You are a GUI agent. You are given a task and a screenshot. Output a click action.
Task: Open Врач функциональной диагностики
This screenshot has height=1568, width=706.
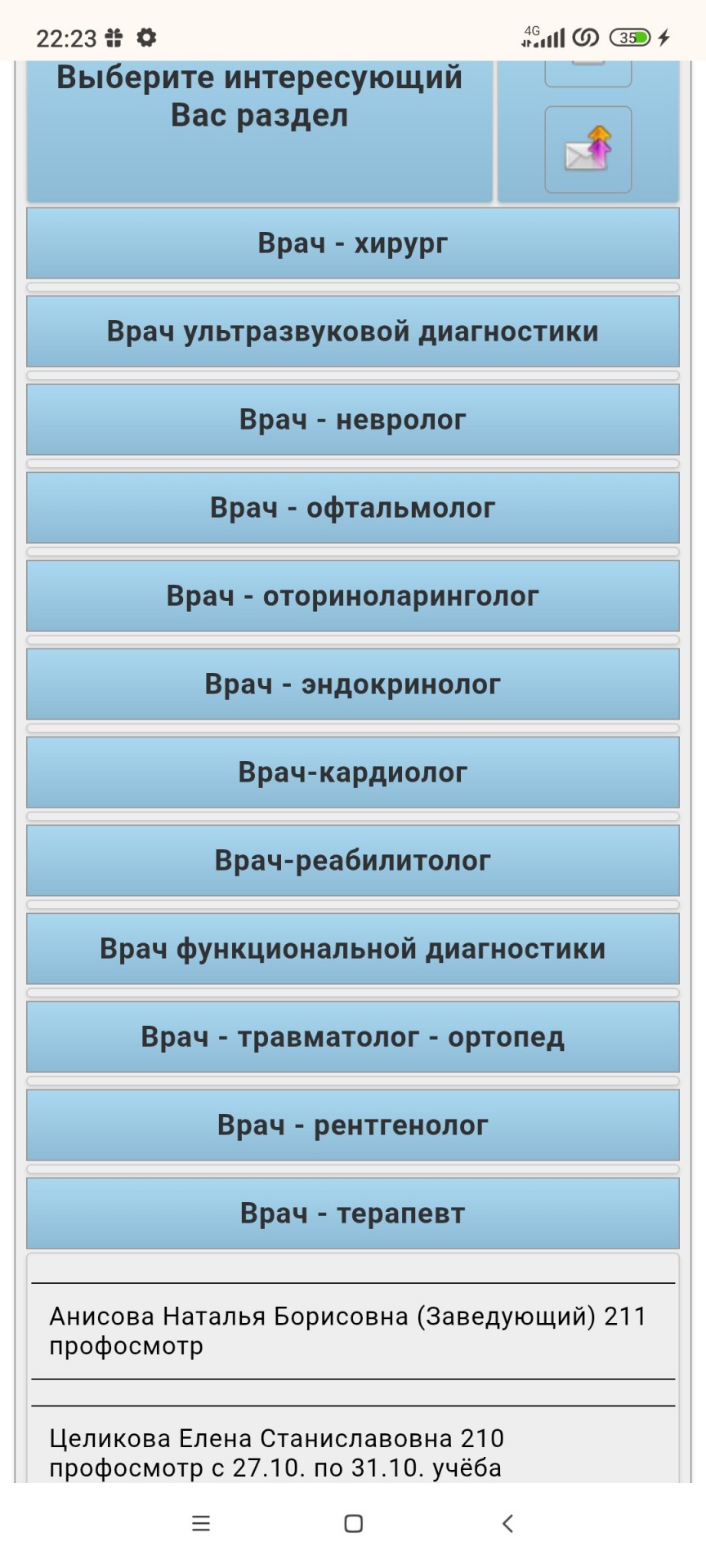pyautogui.click(x=353, y=949)
